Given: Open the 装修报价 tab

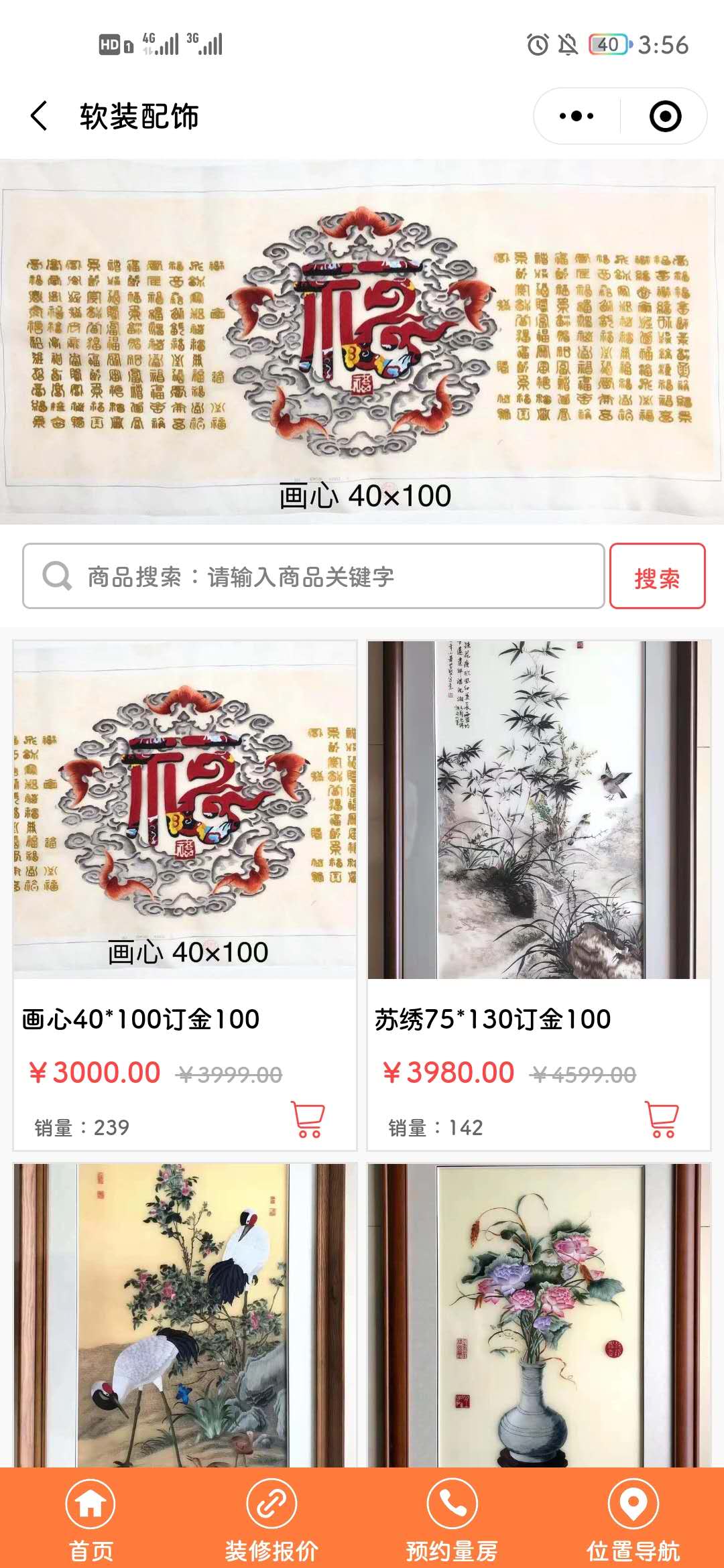Looking at the screenshot, I should click(x=271, y=1517).
